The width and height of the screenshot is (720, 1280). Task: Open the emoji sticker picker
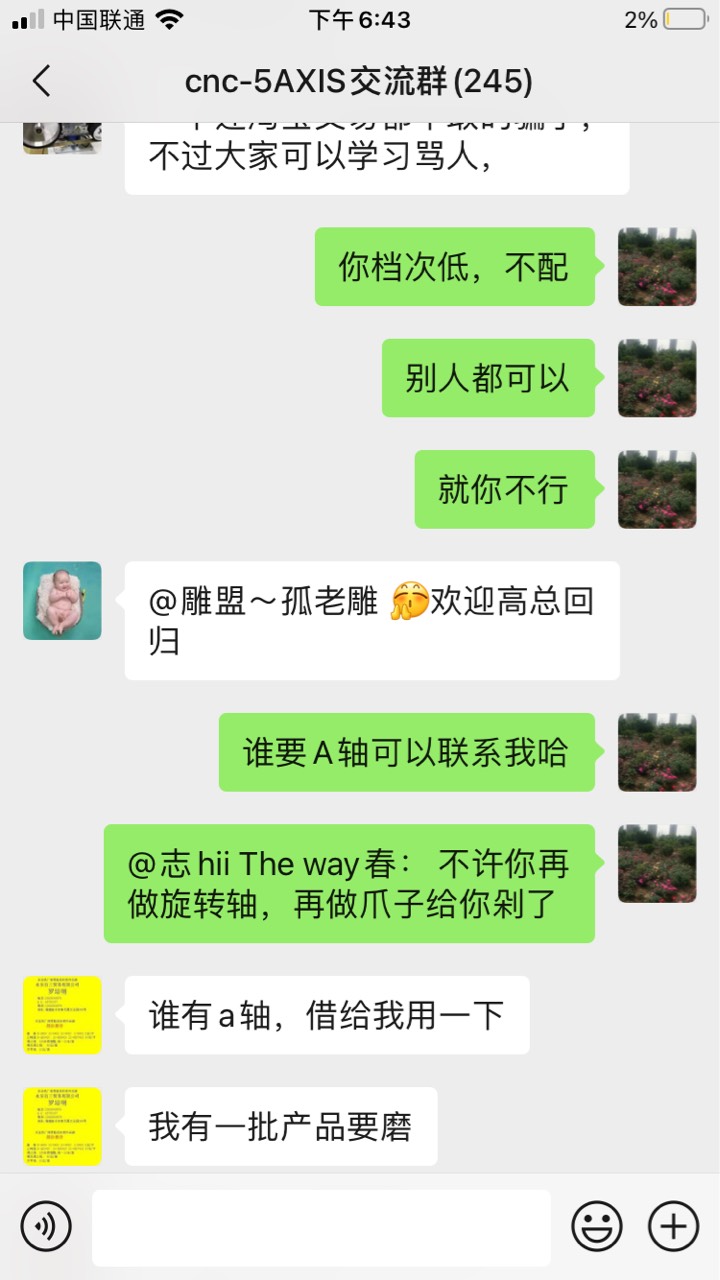[x=597, y=1226]
